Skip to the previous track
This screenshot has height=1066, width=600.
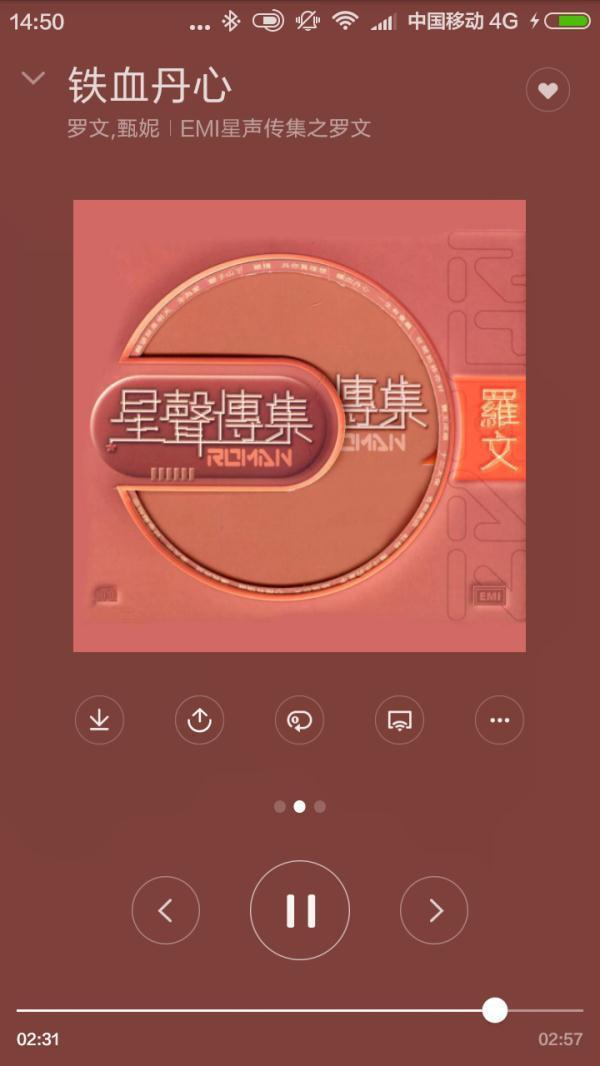[x=166, y=910]
